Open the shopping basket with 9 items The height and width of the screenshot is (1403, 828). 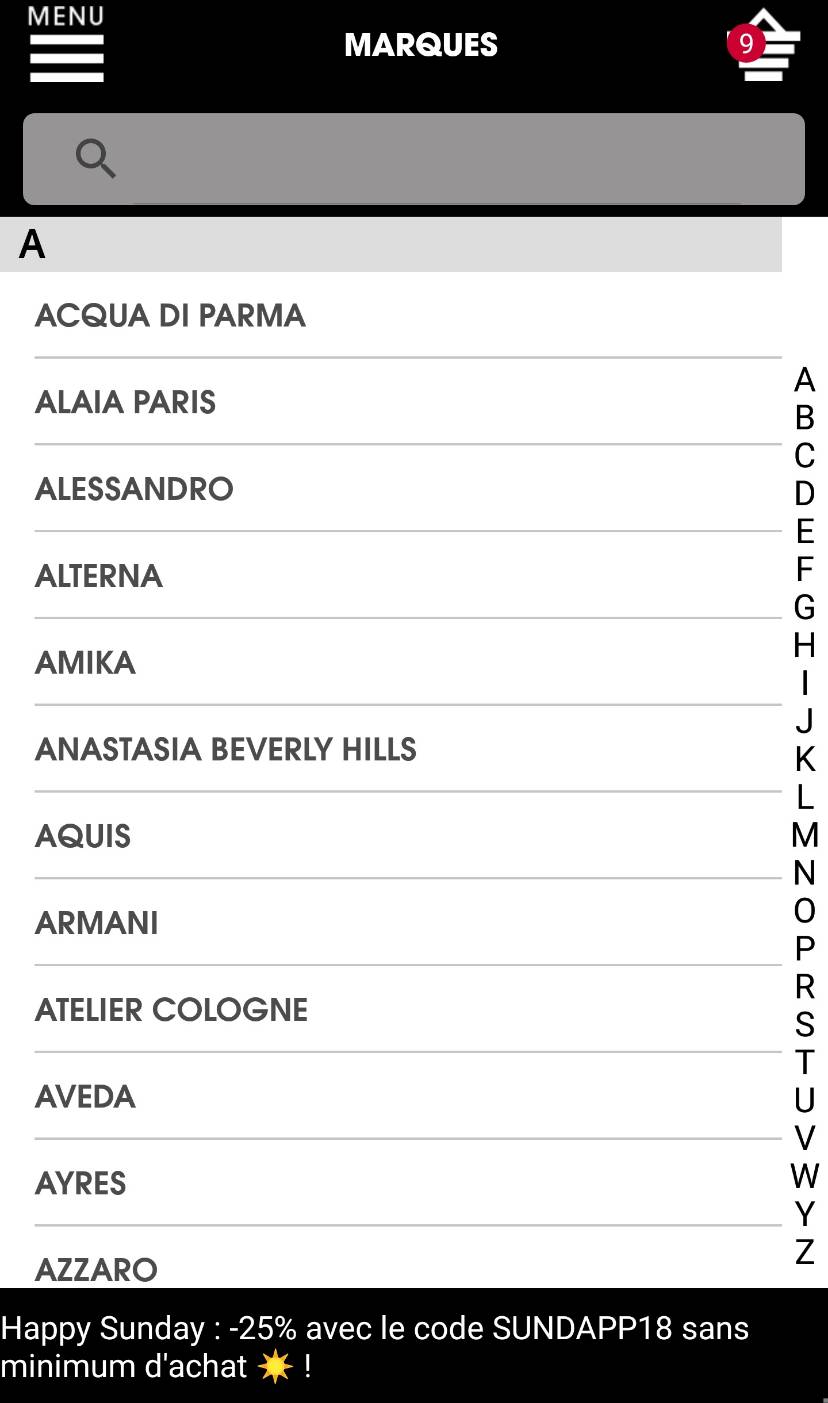point(765,46)
